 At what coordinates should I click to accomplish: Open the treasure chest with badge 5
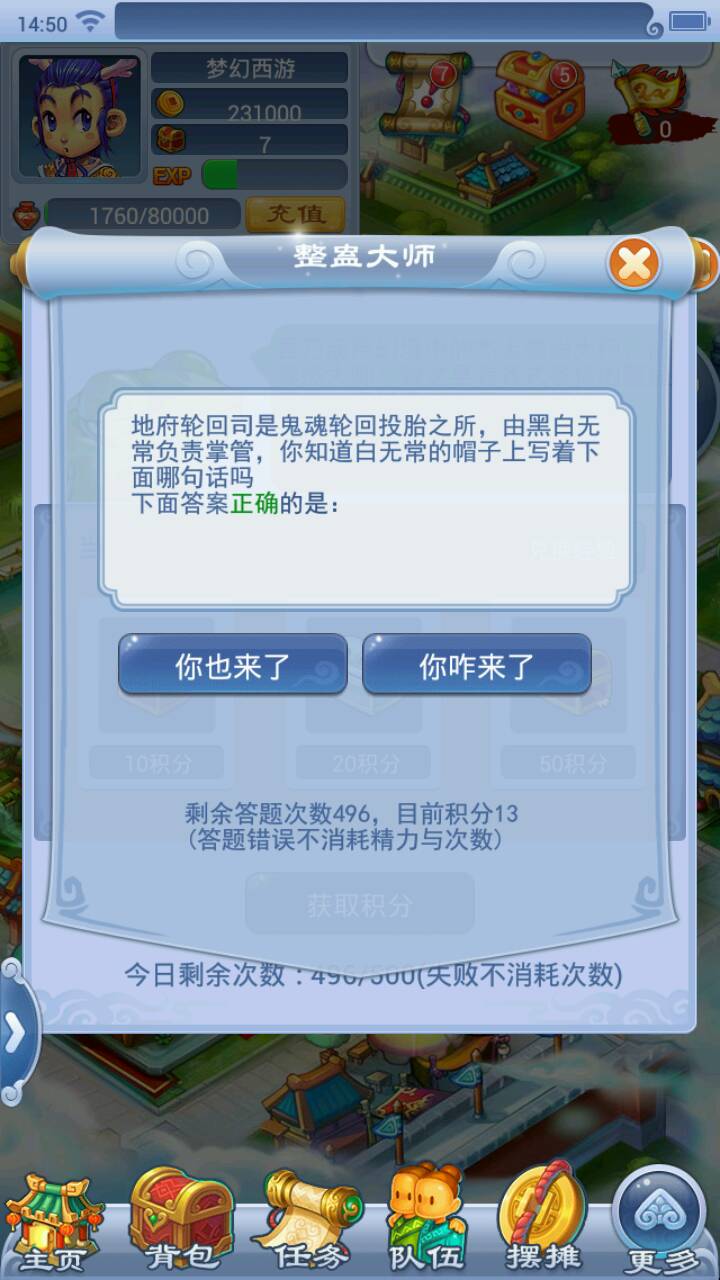(x=539, y=95)
